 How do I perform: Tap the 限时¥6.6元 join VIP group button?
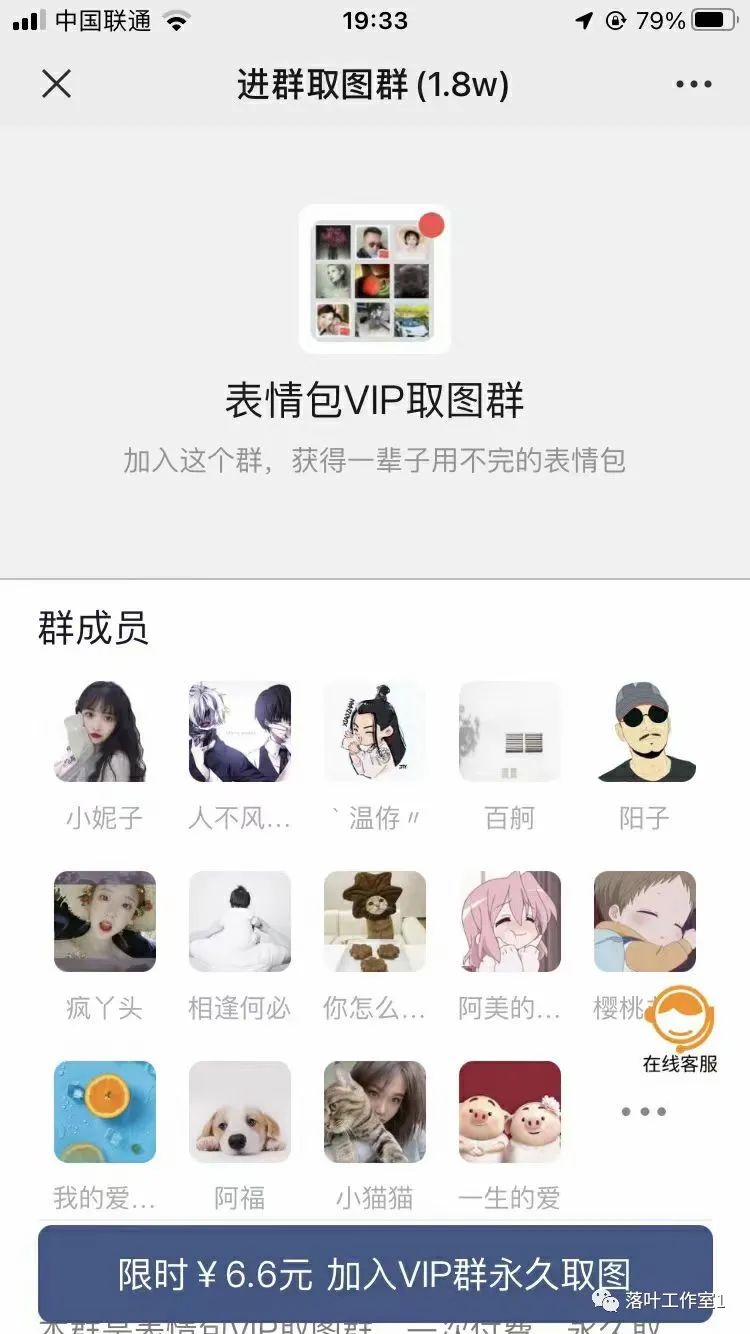[x=374, y=1275]
